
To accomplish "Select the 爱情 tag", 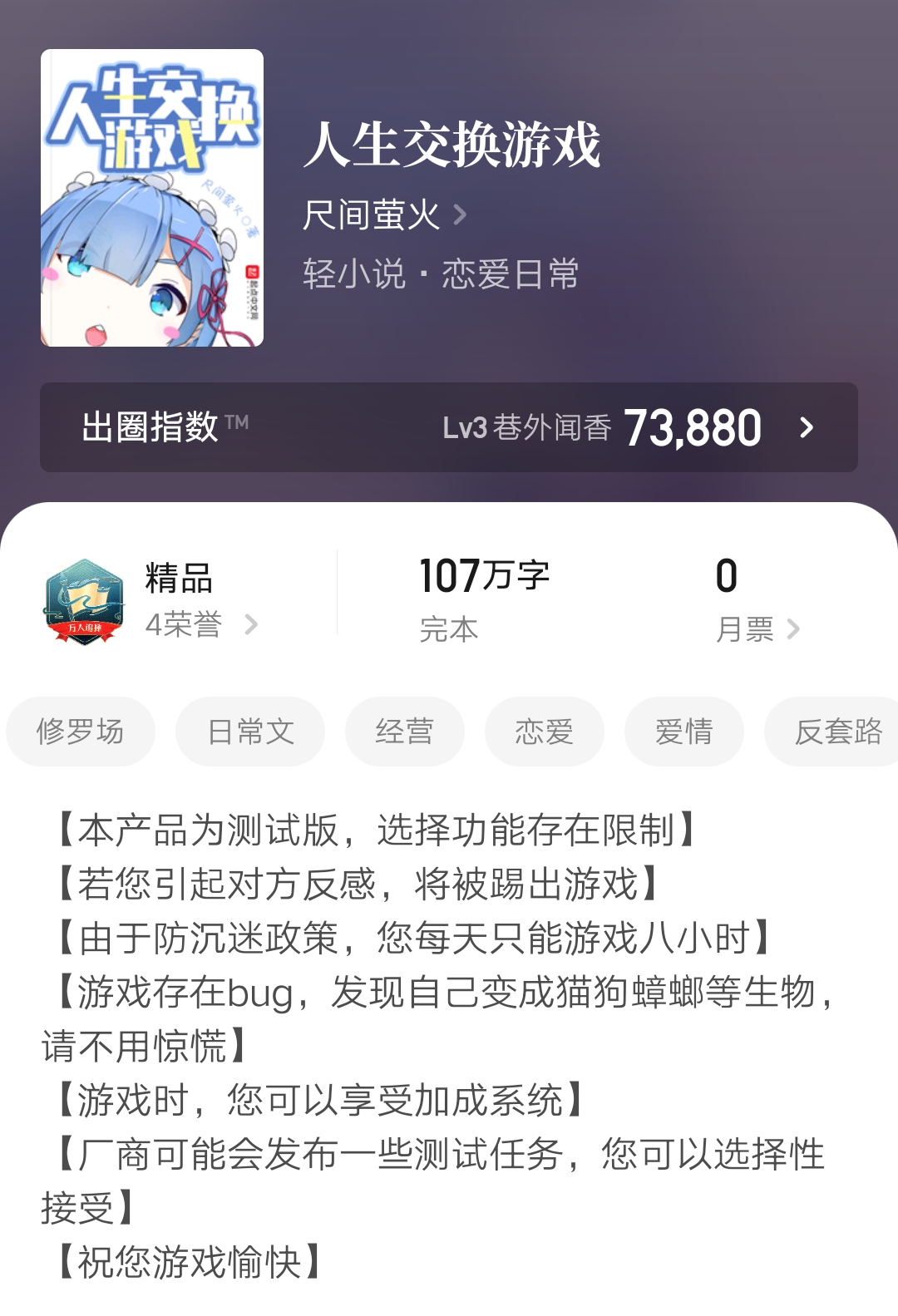I will click(x=683, y=732).
